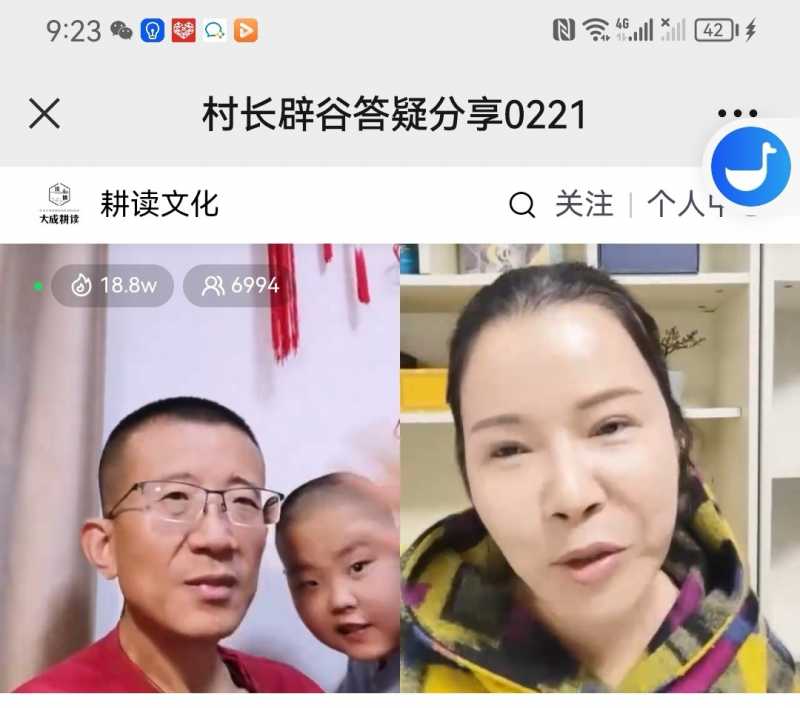Open the 个人 profile link
The width and height of the screenshot is (800, 708).
pyautogui.click(x=678, y=205)
